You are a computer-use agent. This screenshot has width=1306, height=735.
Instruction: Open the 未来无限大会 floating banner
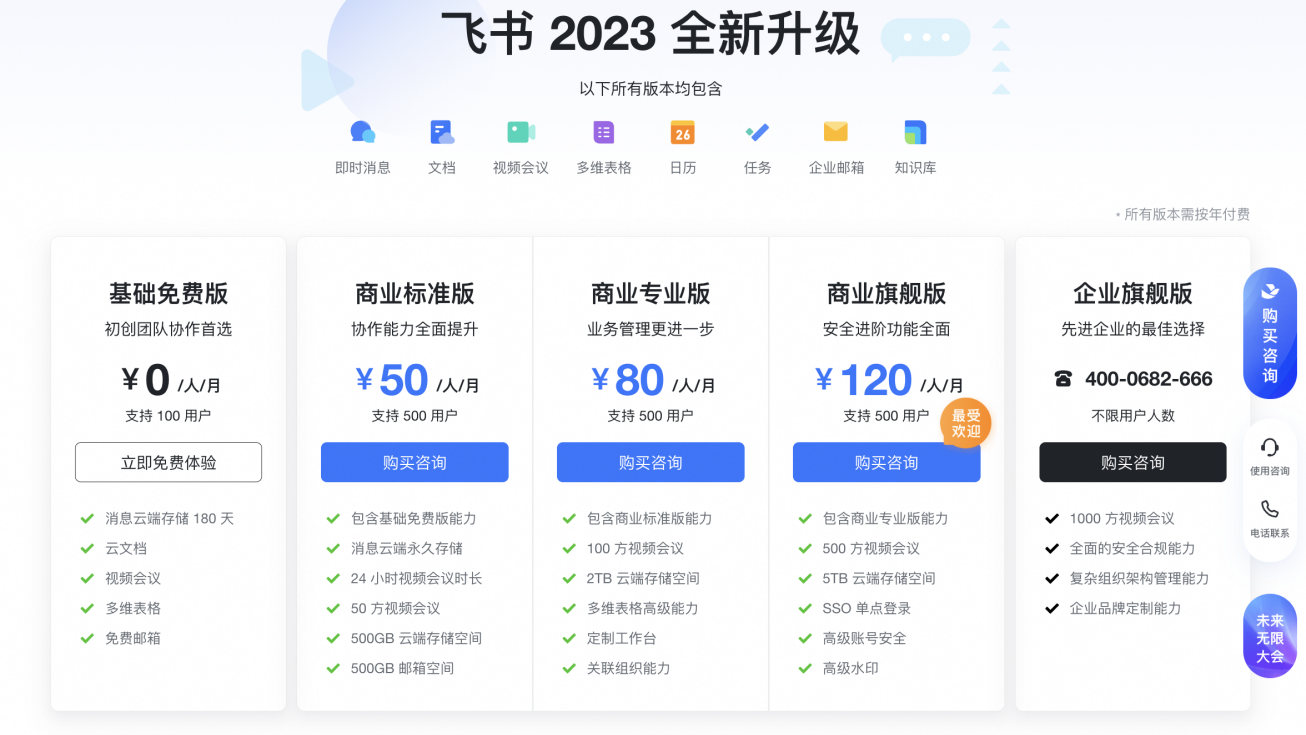(x=1269, y=637)
